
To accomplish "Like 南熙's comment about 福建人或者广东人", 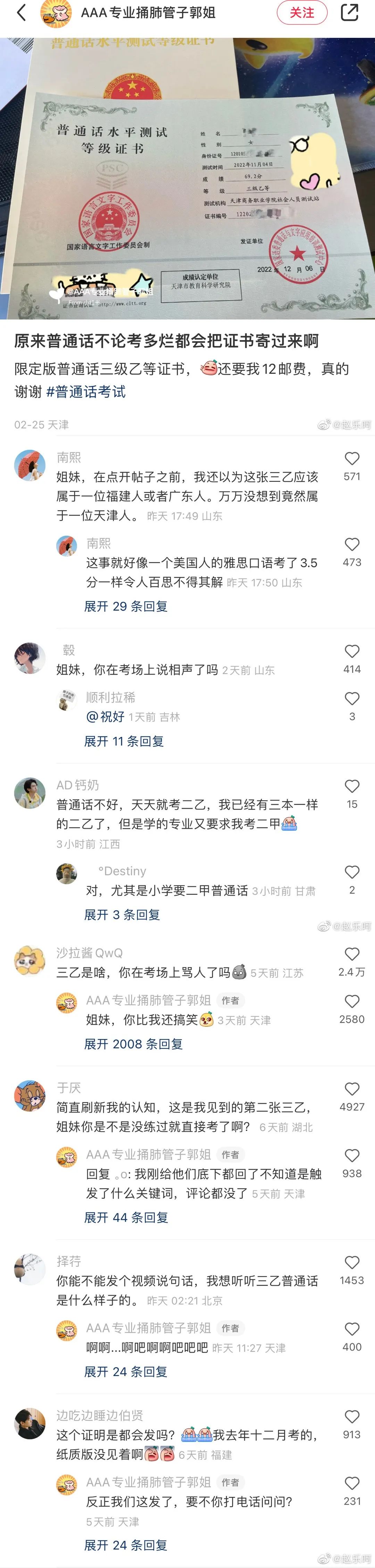I will pos(352,459).
